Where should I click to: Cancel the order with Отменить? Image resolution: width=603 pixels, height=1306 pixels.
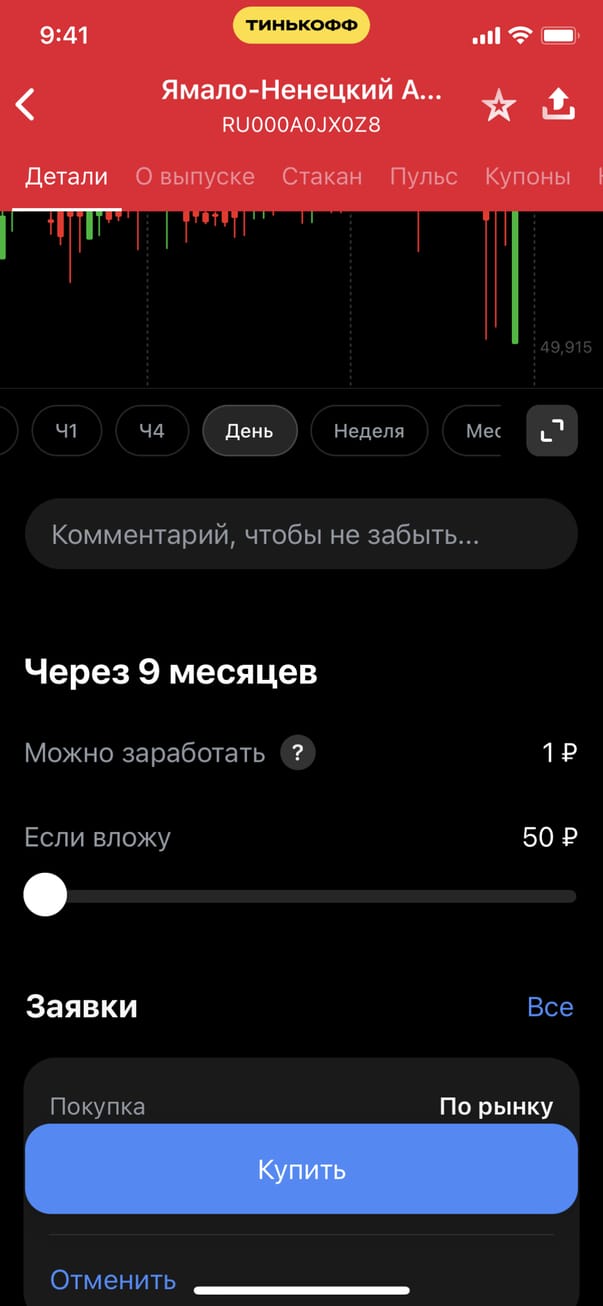pyautogui.click(x=113, y=1279)
